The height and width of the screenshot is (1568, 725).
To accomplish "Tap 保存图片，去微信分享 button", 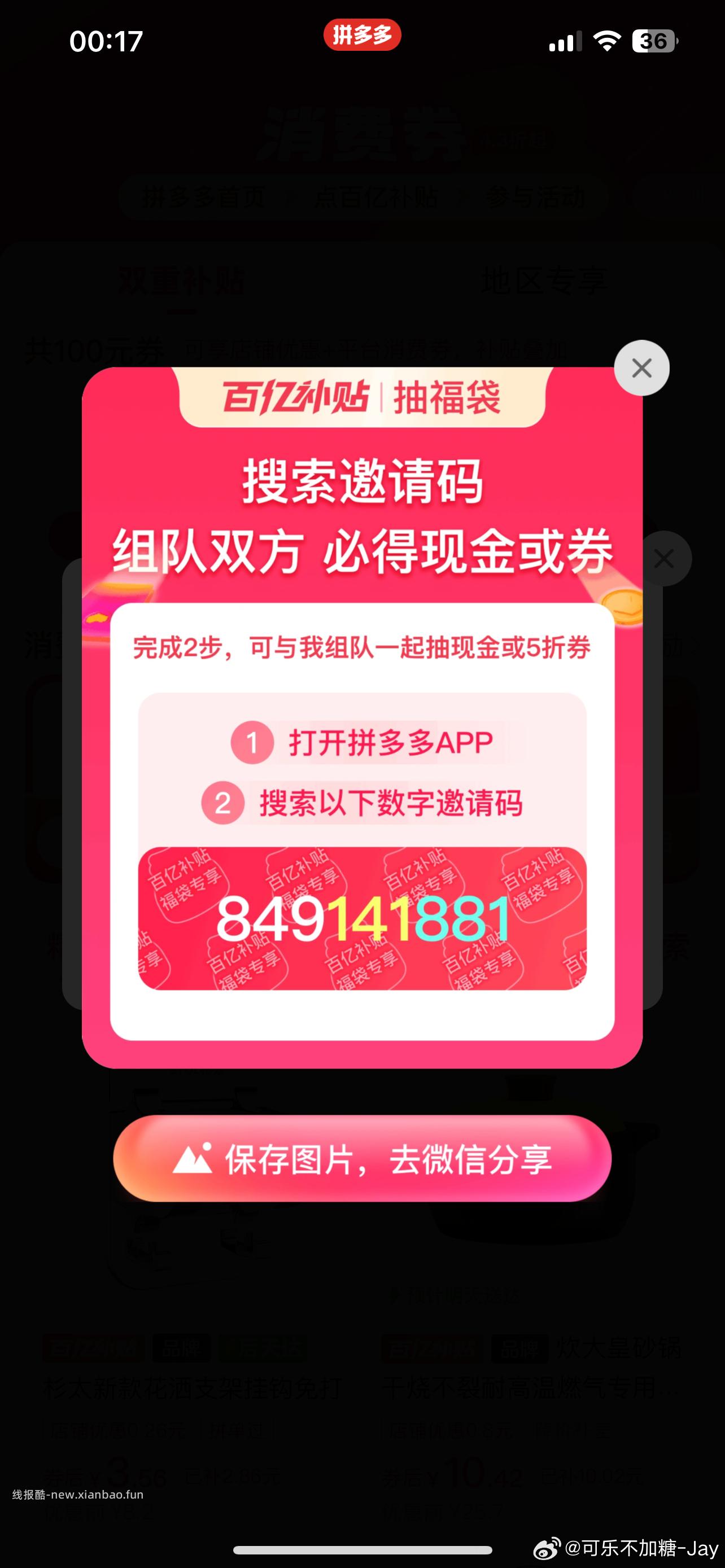I will [362, 1159].
